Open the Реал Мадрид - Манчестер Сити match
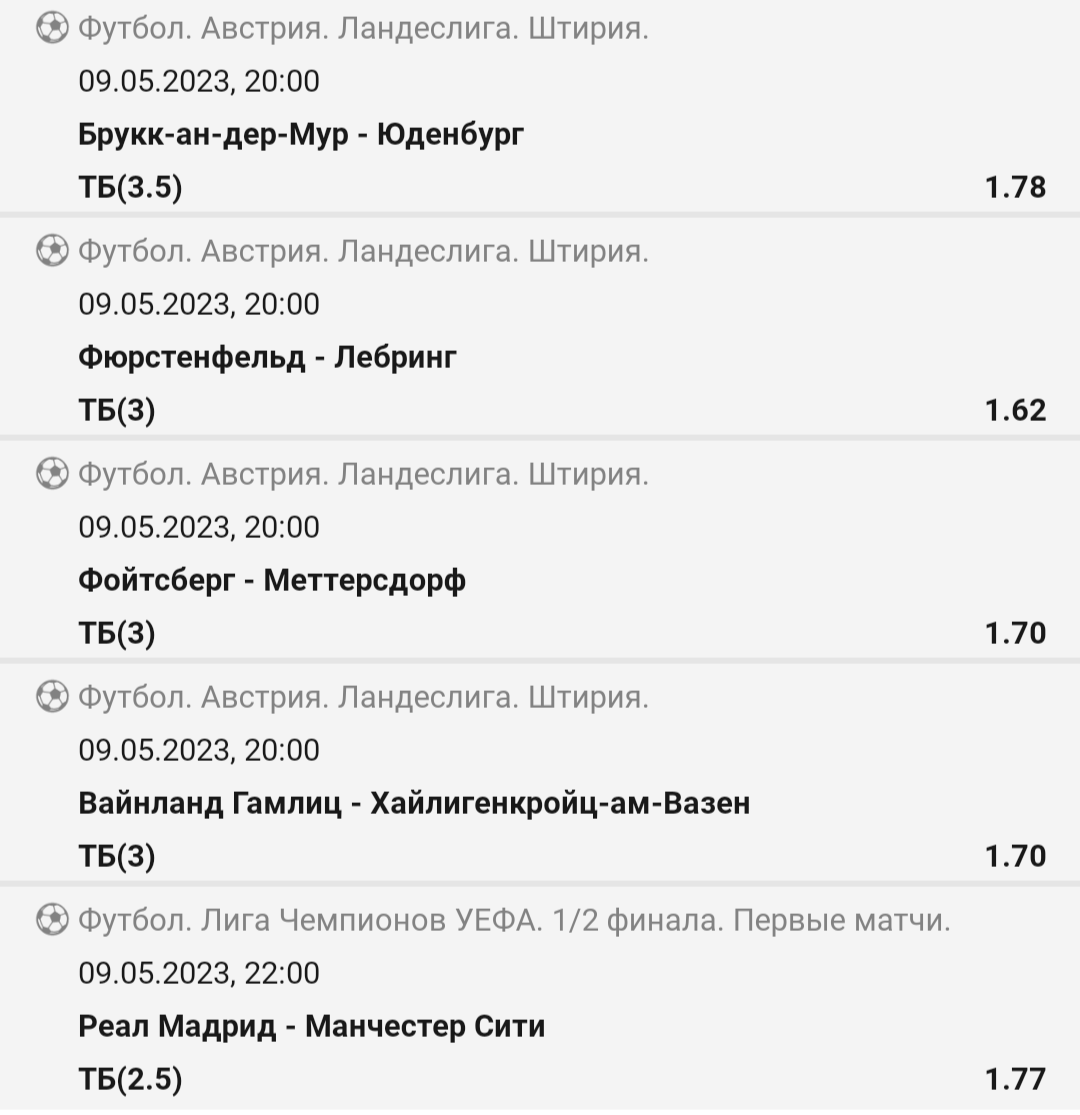The height and width of the screenshot is (1115, 1080). (x=311, y=1026)
